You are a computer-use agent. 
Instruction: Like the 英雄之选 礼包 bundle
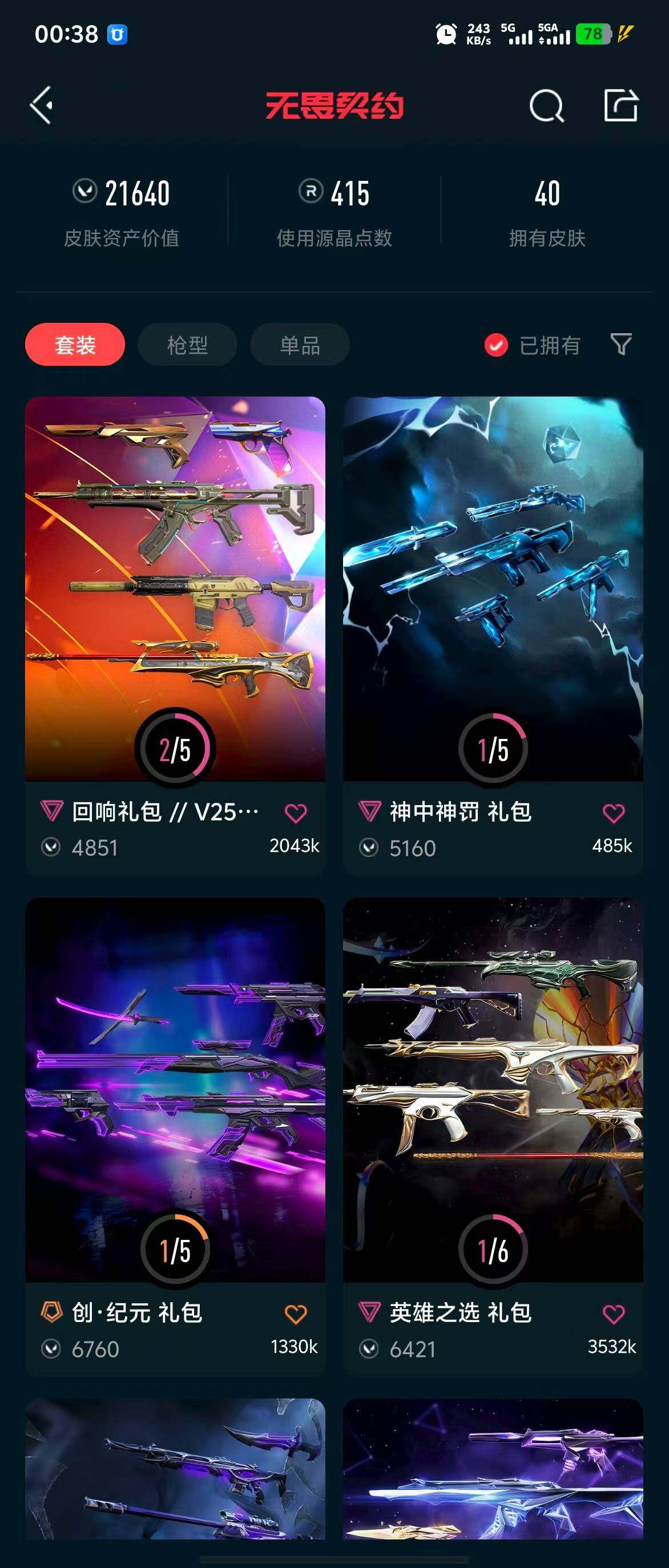pos(614,1314)
